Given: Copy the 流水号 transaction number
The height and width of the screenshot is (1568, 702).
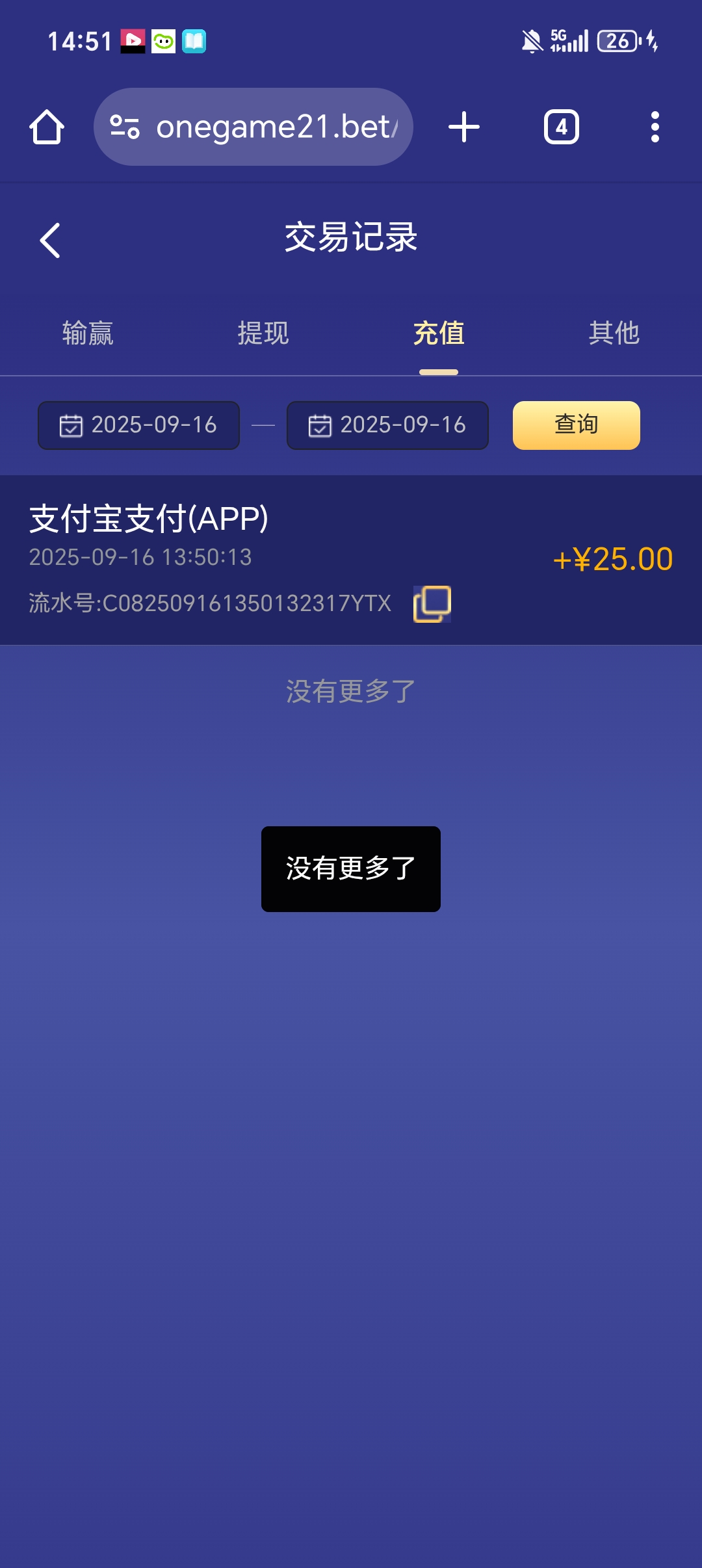Looking at the screenshot, I should 432,604.
